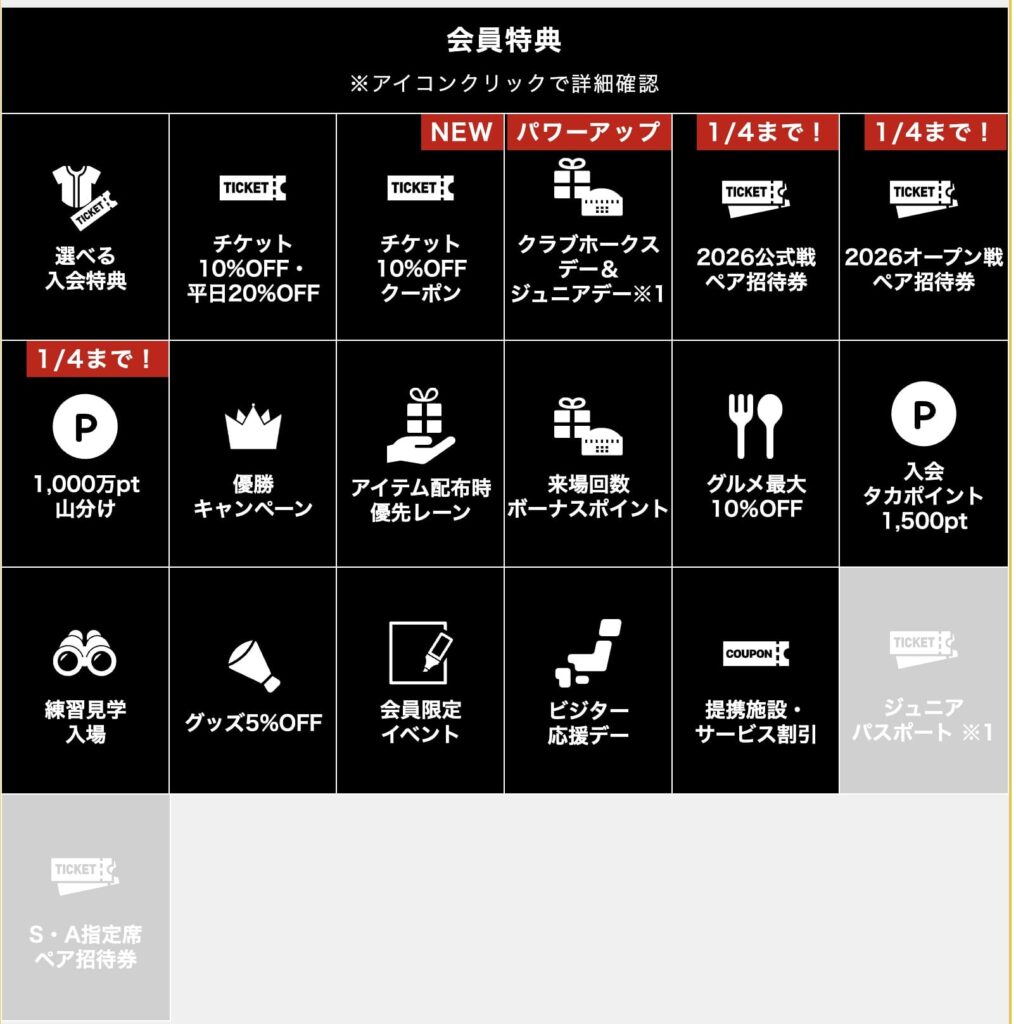Open ビジター応援デー details
Viewport: 1016px width, 1024px height.
(x=587, y=681)
